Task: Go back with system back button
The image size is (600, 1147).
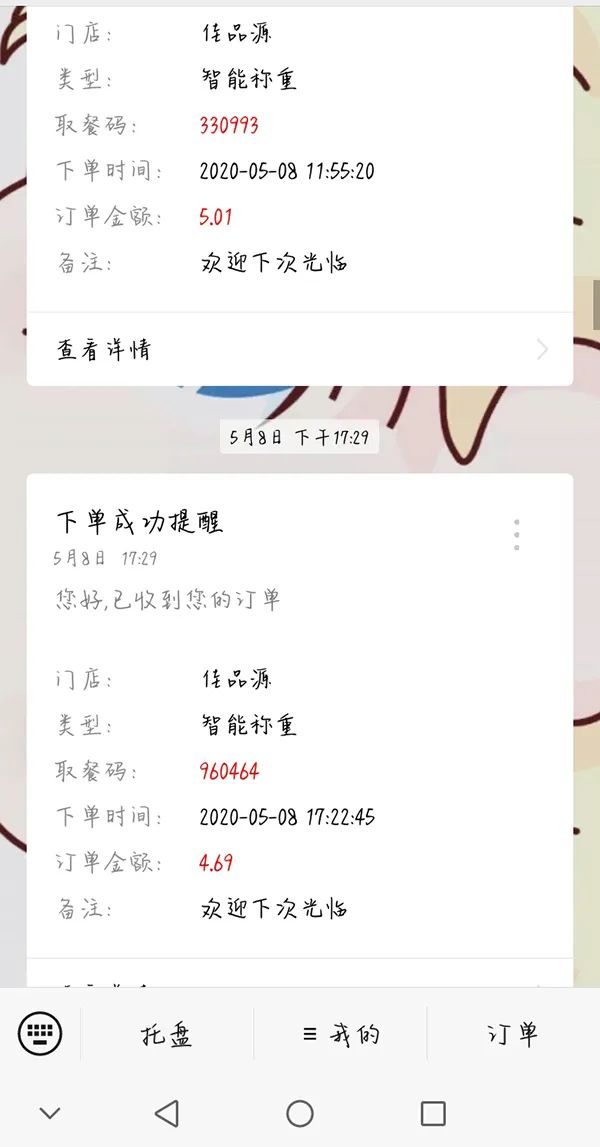Action: tap(167, 1113)
